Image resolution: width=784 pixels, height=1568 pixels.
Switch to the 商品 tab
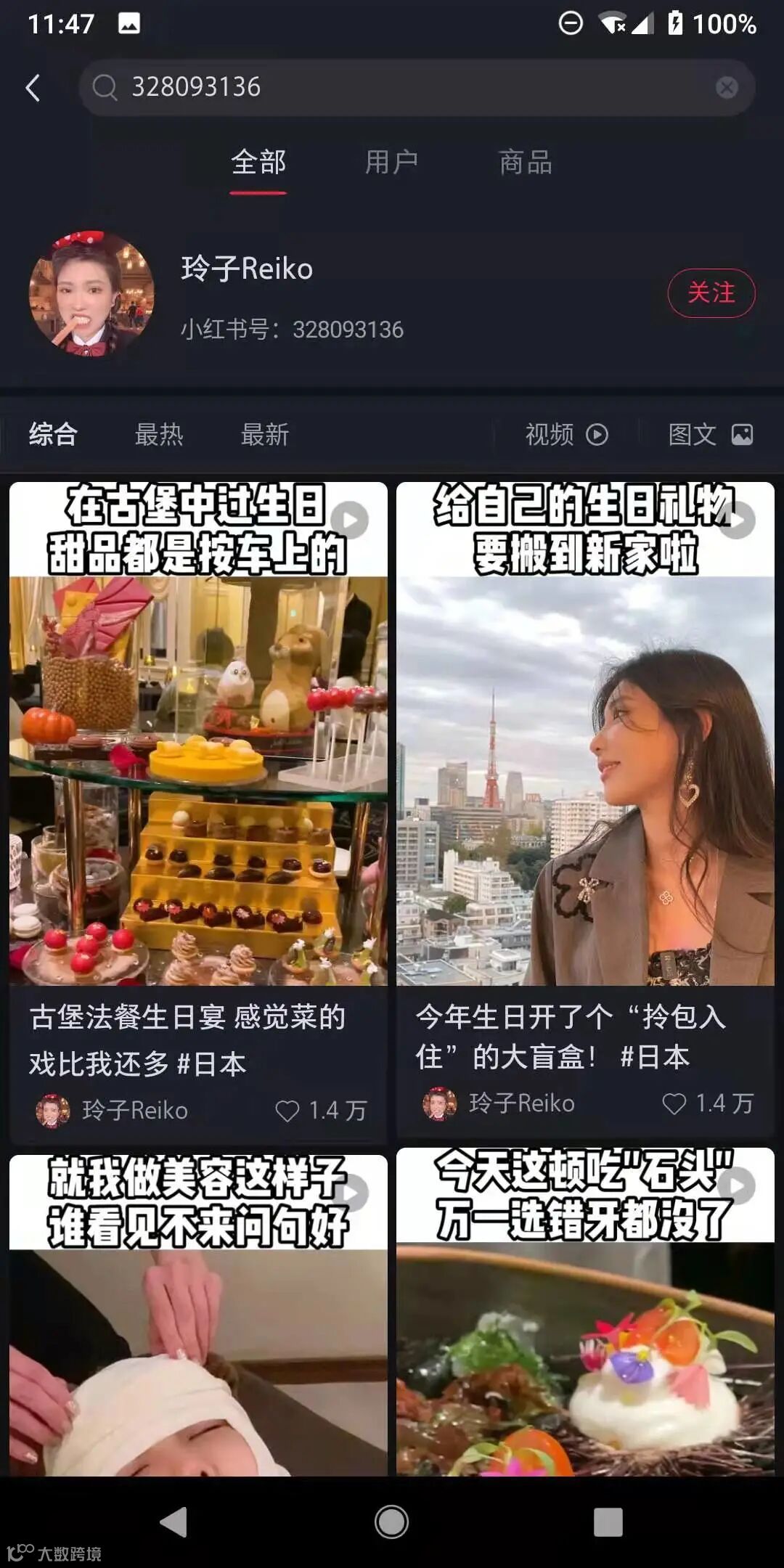click(x=526, y=162)
